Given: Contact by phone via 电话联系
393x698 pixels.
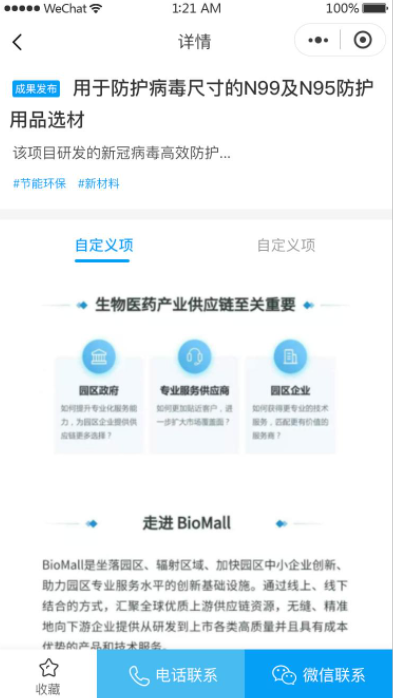Looking at the screenshot, I should (x=171, y=675).
